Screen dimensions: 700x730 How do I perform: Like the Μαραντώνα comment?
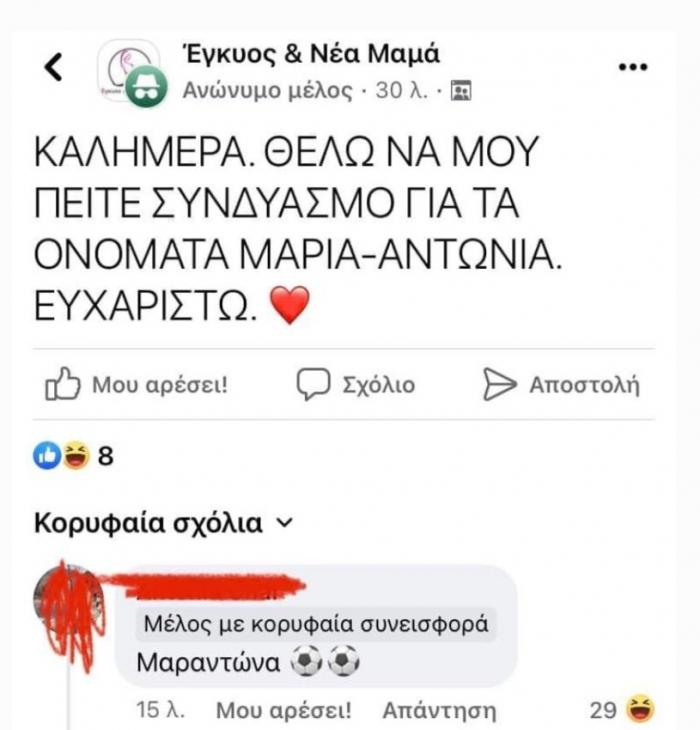pyautogui.click(x=284, y=711)
